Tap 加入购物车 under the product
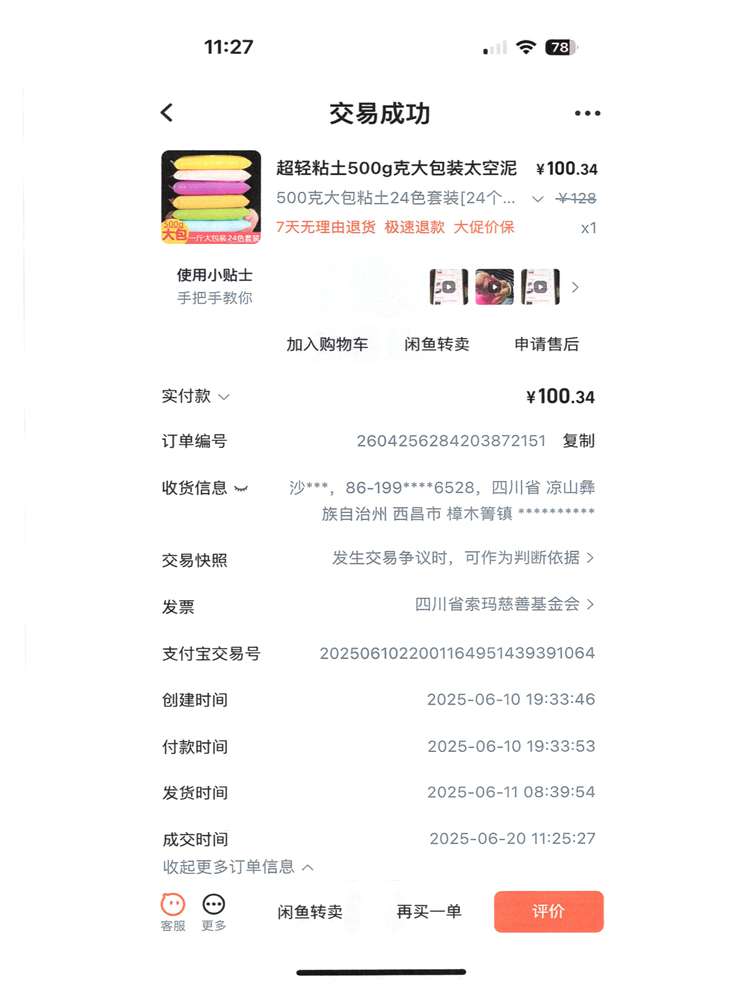Viewport: 750px width, 1000px height. pyautogui.click(x=327, y=344)
